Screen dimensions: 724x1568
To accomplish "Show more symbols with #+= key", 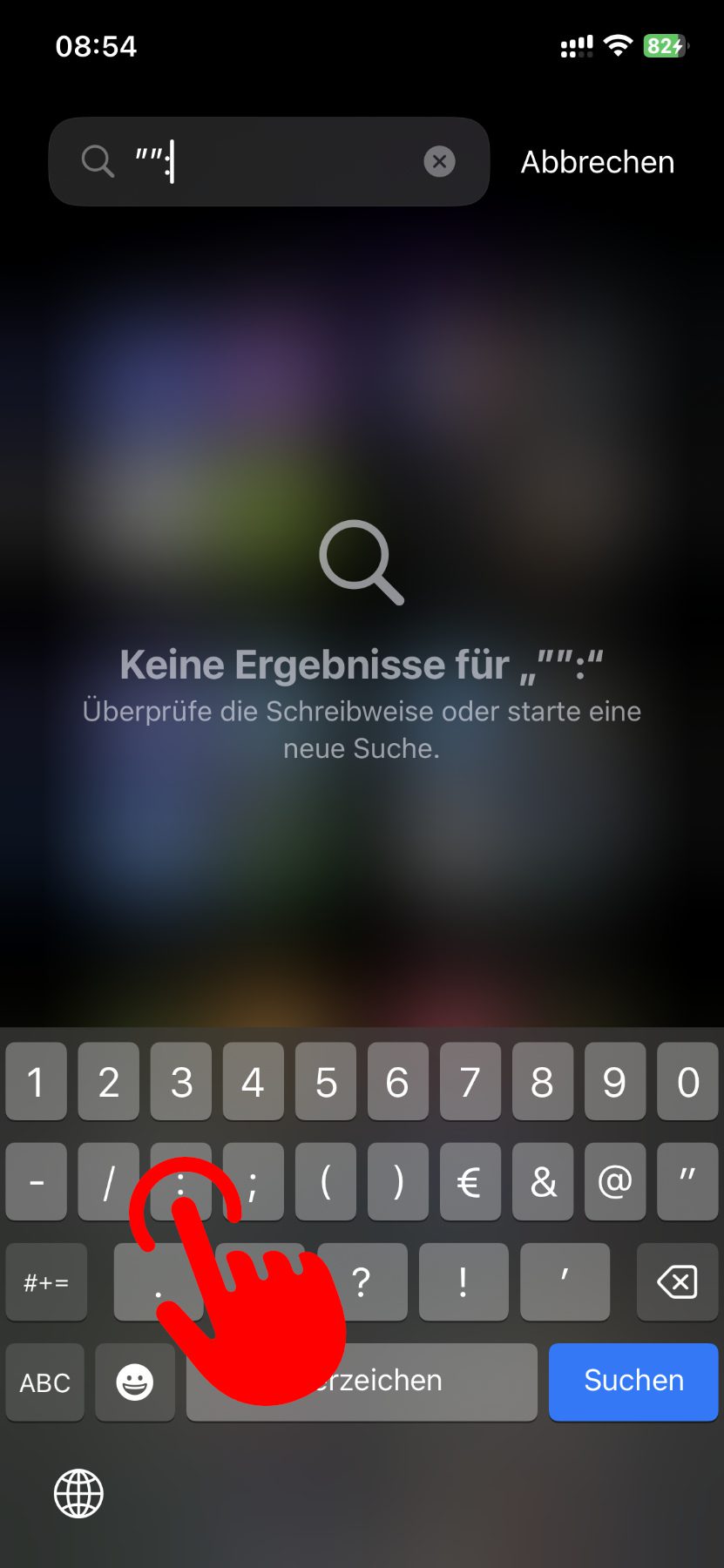I will pos(46,1282).
